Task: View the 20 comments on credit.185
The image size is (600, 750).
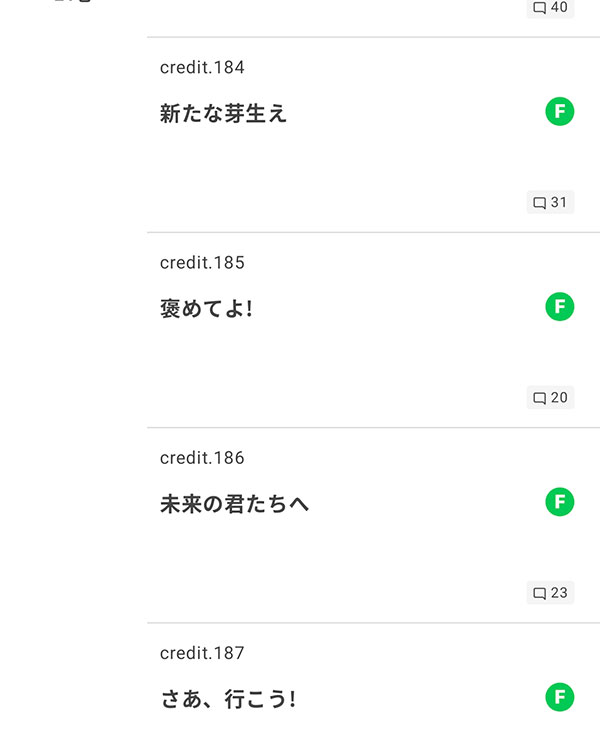Action: (x=550, y=398)
